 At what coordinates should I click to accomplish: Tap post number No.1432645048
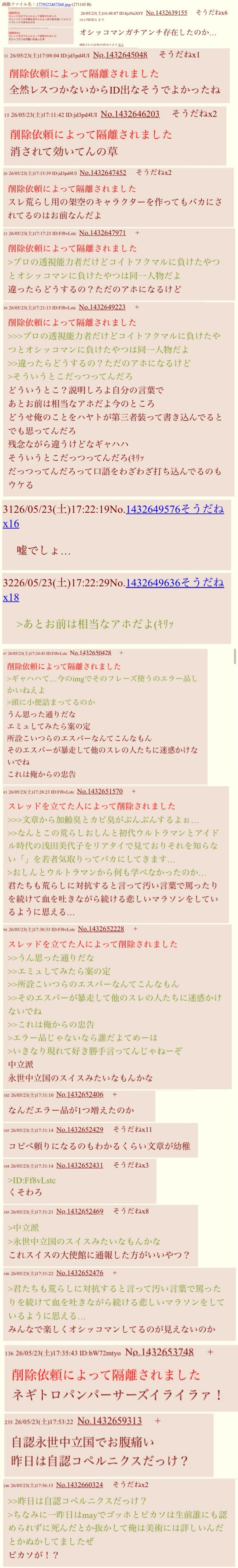click(120, 55)
